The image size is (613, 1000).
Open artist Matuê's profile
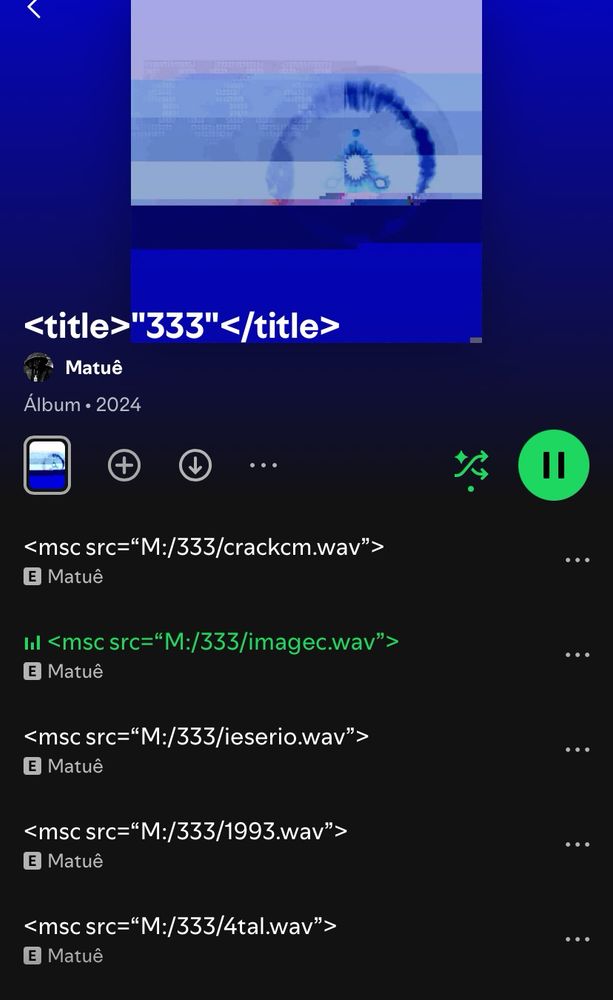(x=93, y=368)
